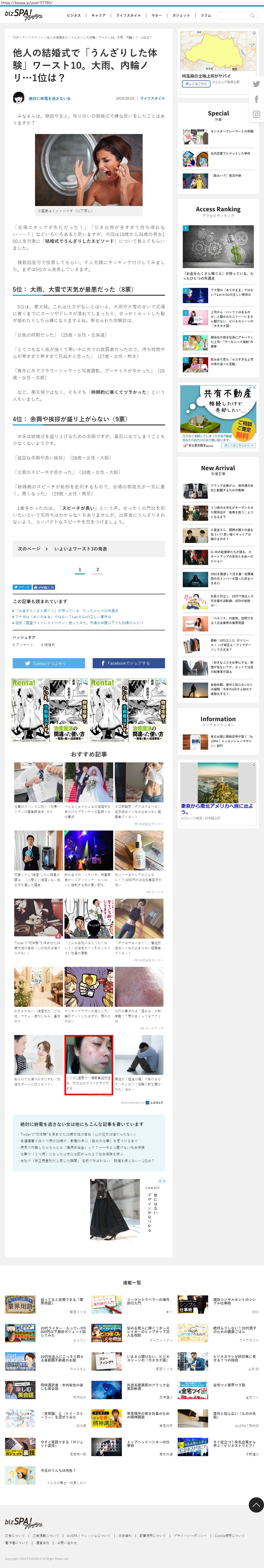264x1568 pixels.
Task: Select the コラム nav section
Action: tap(206, 15)
